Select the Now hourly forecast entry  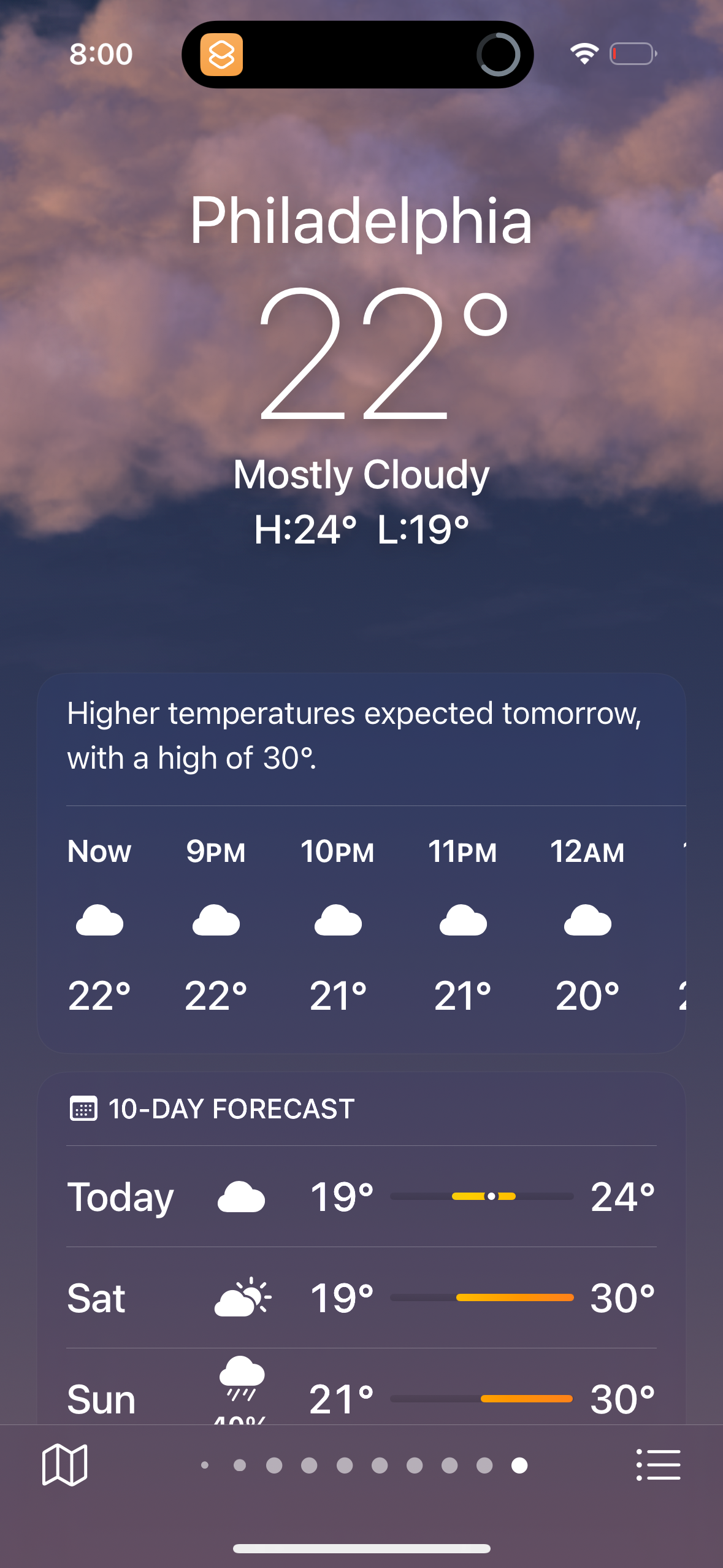point(99,920)
